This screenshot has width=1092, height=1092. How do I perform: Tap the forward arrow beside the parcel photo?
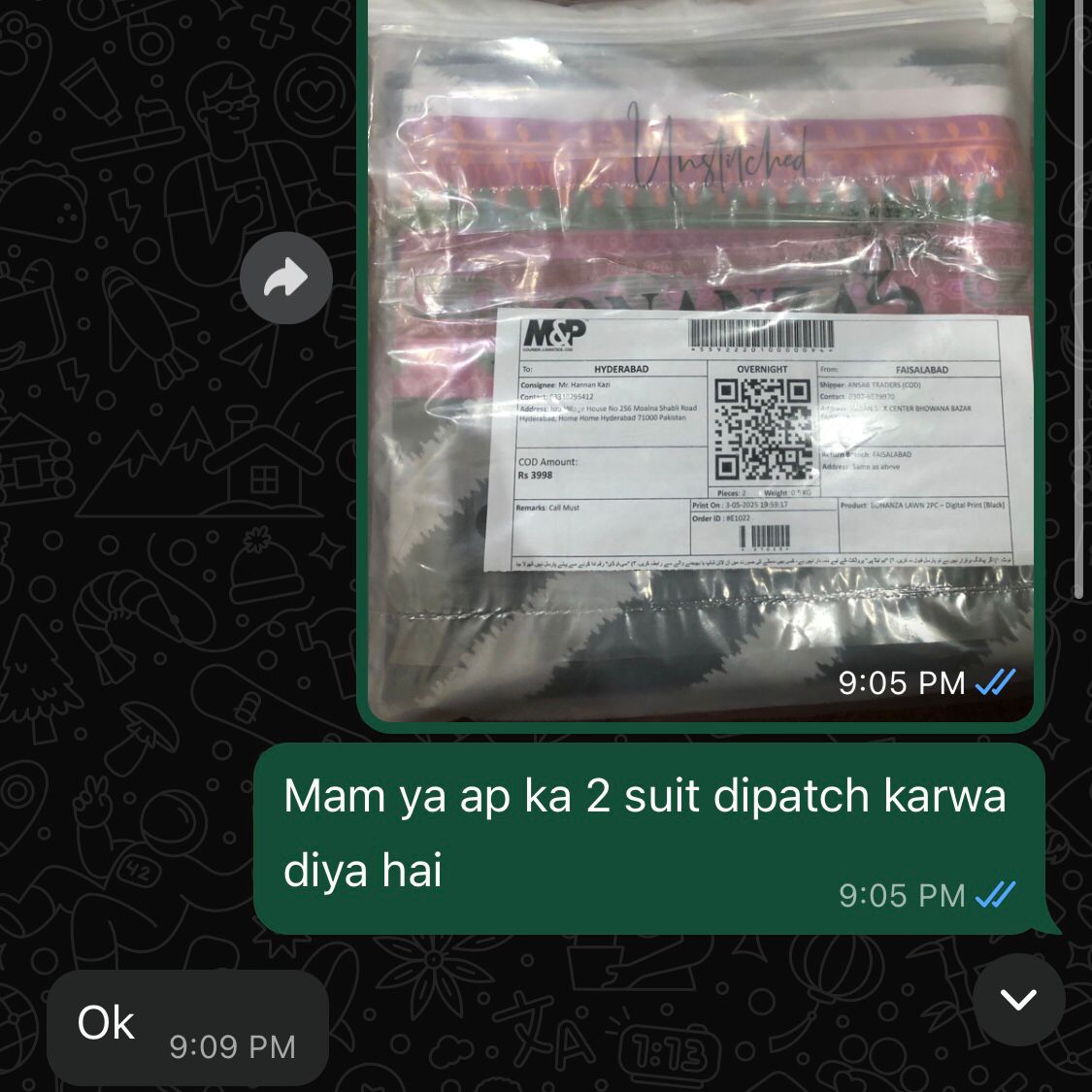285,279
